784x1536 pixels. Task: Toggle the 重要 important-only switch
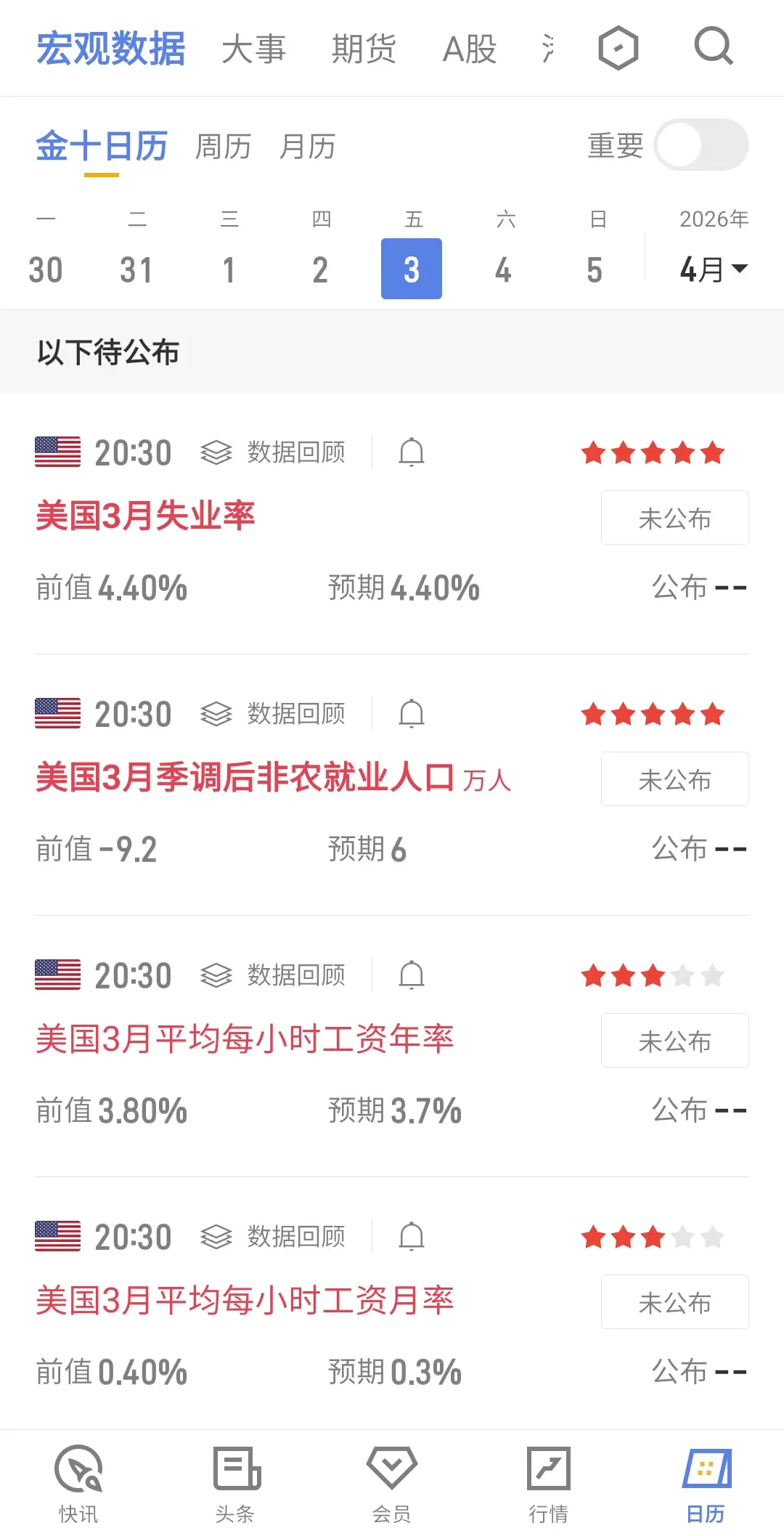[701, 145]
